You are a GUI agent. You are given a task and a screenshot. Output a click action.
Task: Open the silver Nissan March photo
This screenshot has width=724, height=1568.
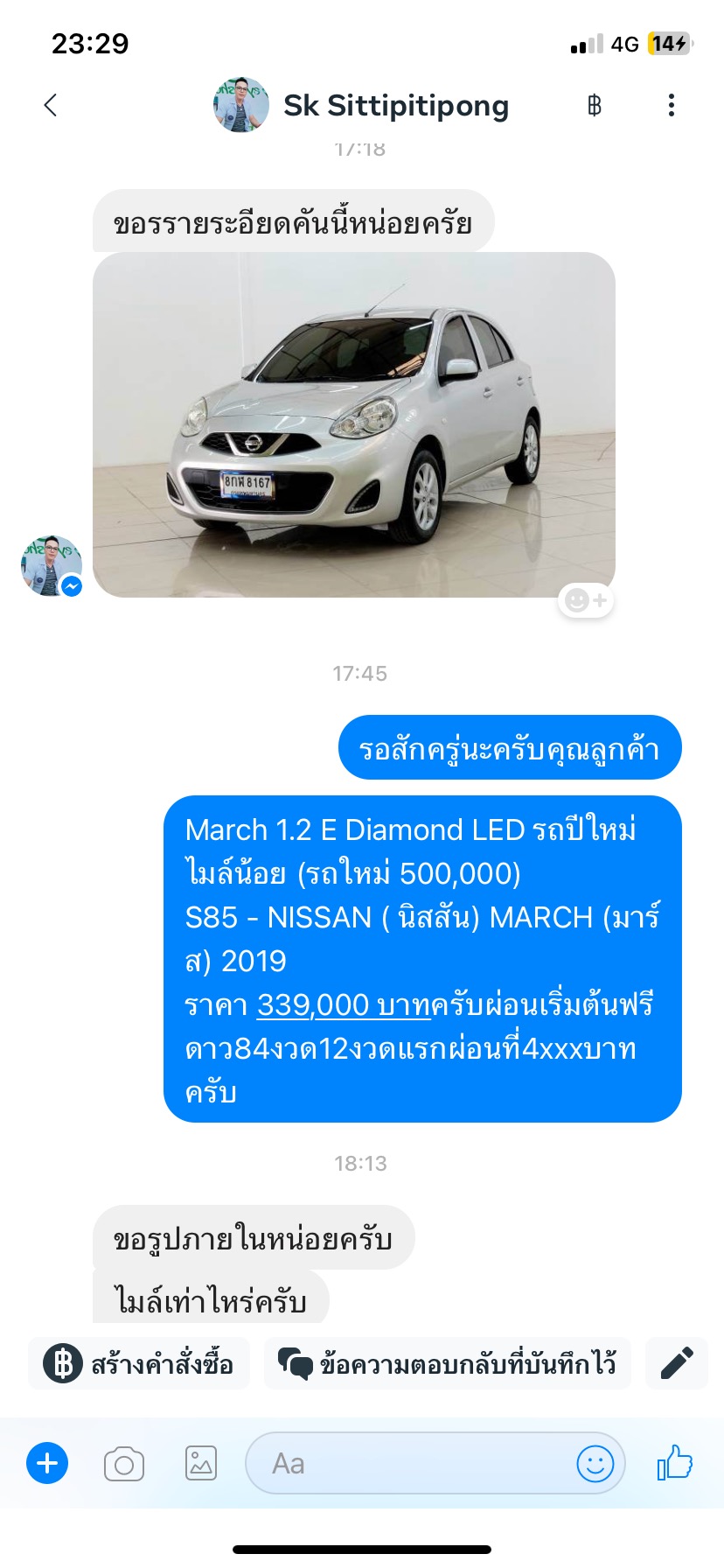click(354, 425)
